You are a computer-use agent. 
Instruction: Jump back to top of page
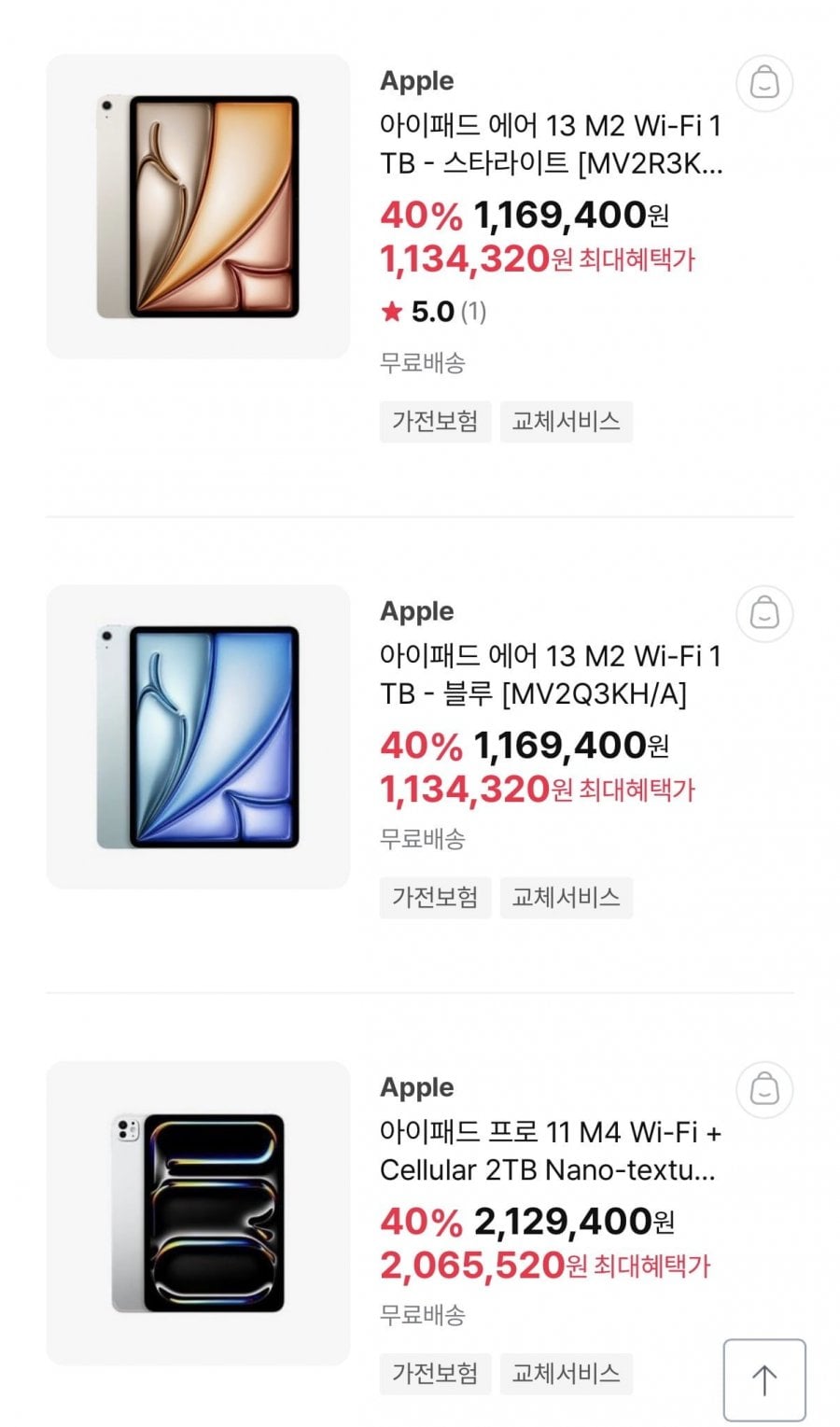tap(763, 1379)
